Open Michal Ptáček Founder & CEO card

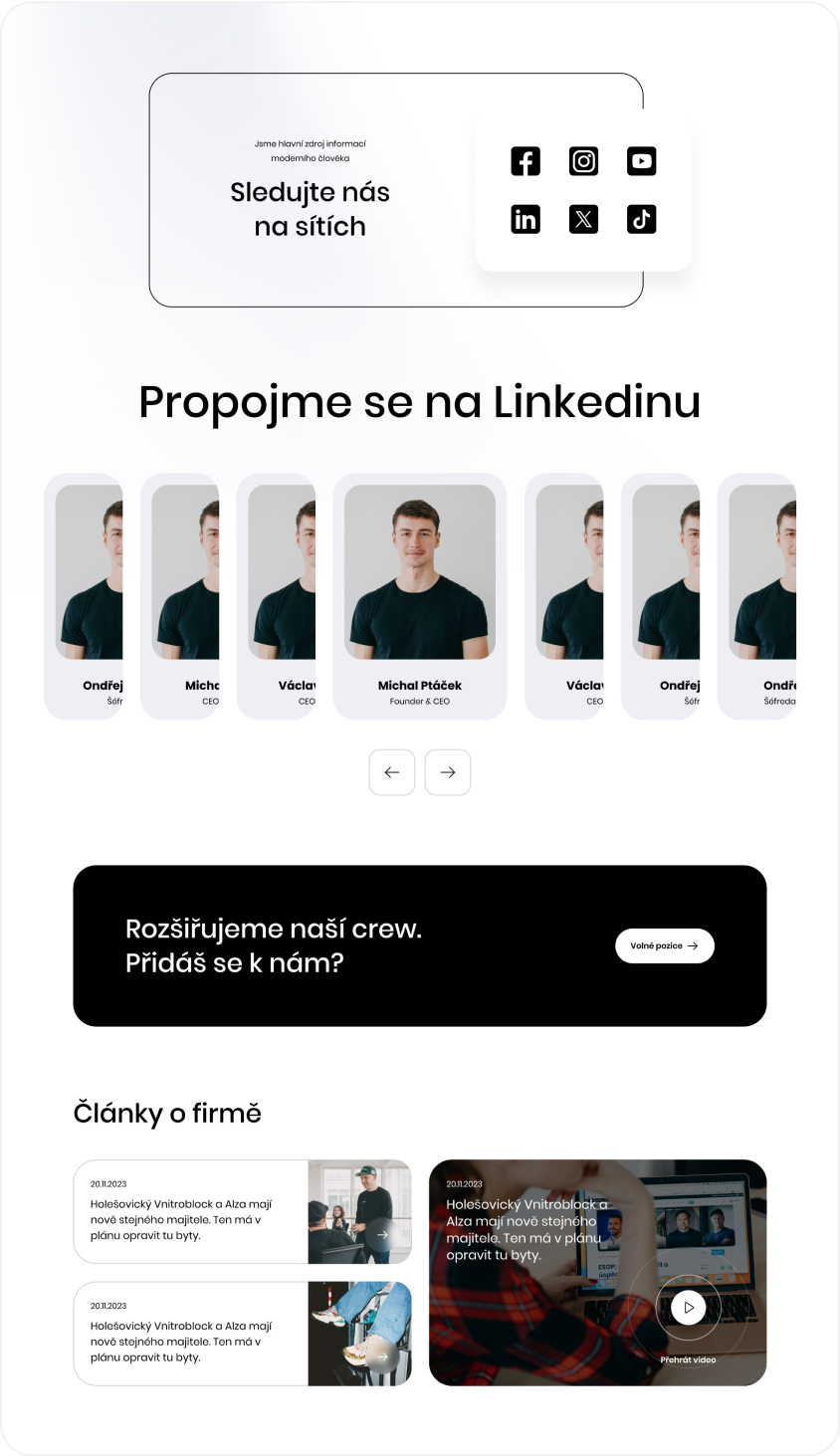point(419,595)
